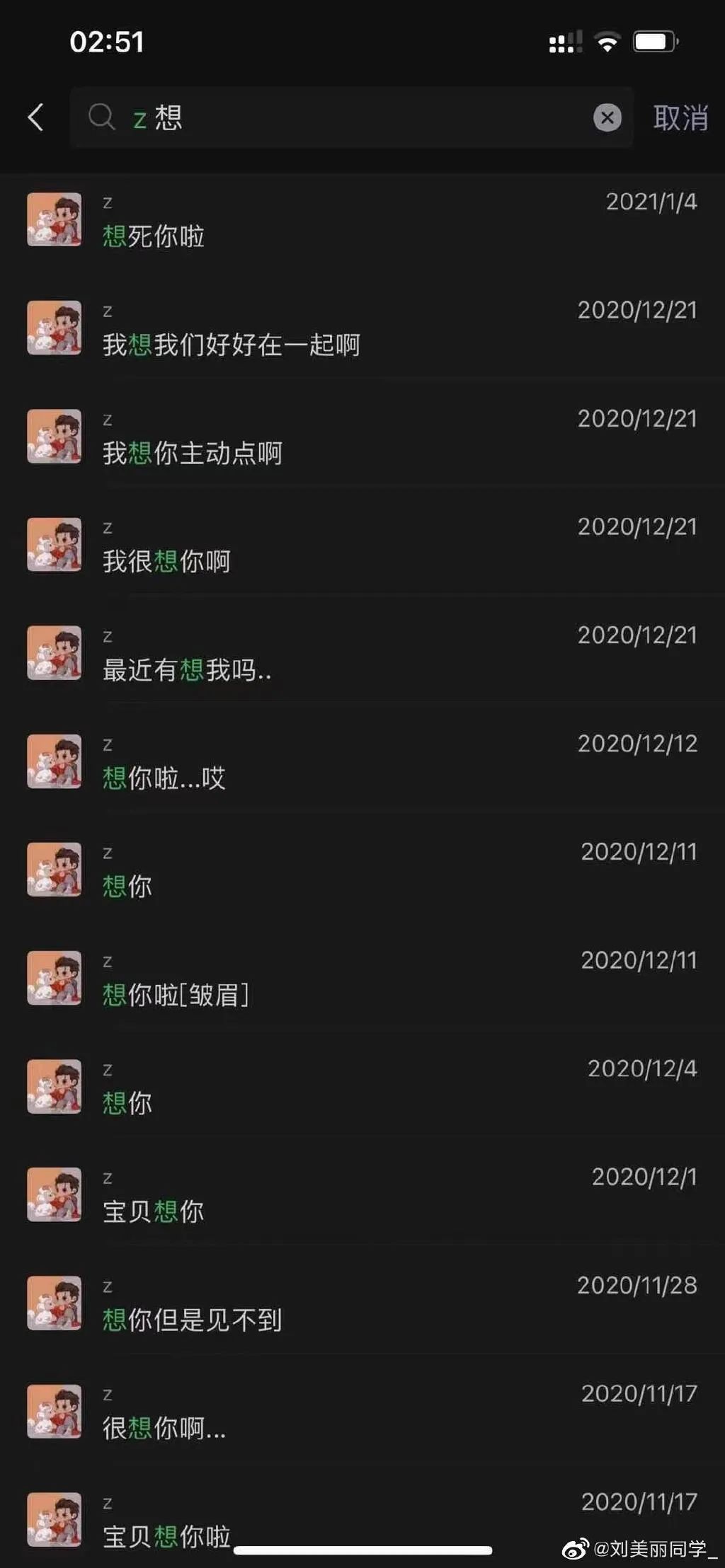
Task: Open the result 想你啦...哎
Action: point(362,761)
